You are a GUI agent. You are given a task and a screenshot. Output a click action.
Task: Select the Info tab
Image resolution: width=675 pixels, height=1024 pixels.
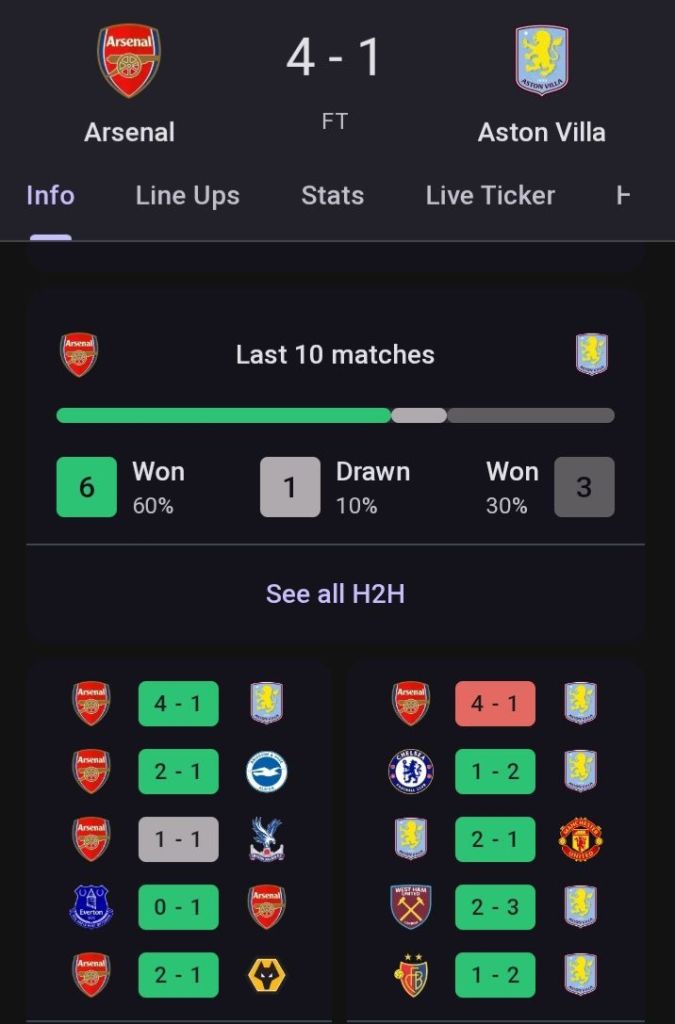point(50,195)
